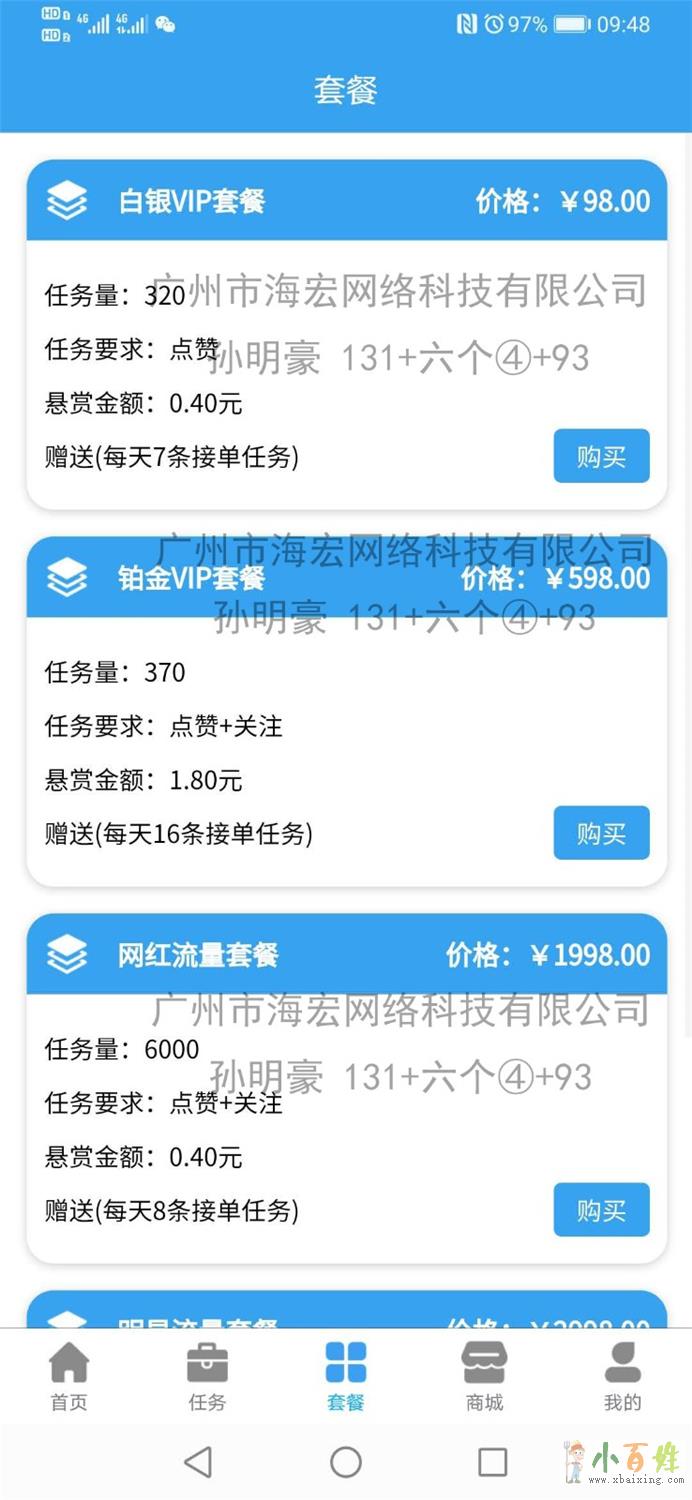Viewport: 692px width, 1500px height.
Task: Open the 商城 shop tab
Action: 484,1376
